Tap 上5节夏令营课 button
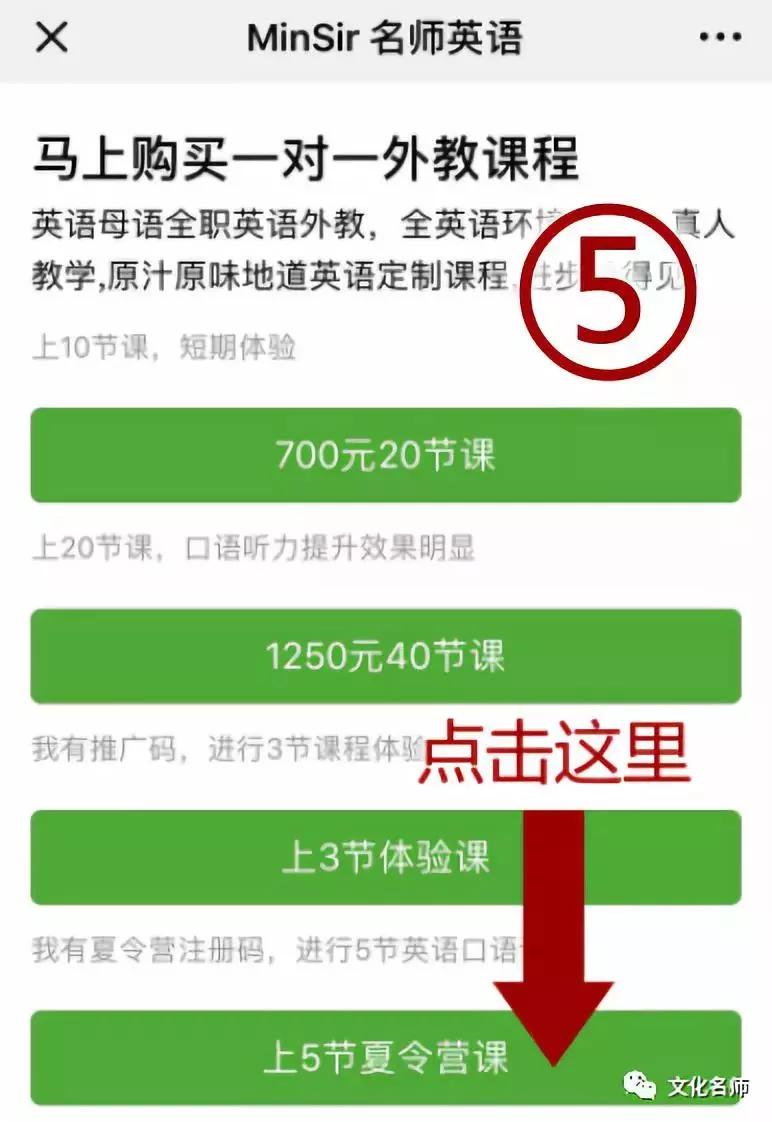Image resolution: width=772 pixels, height=1122 pixels. 385,1057
